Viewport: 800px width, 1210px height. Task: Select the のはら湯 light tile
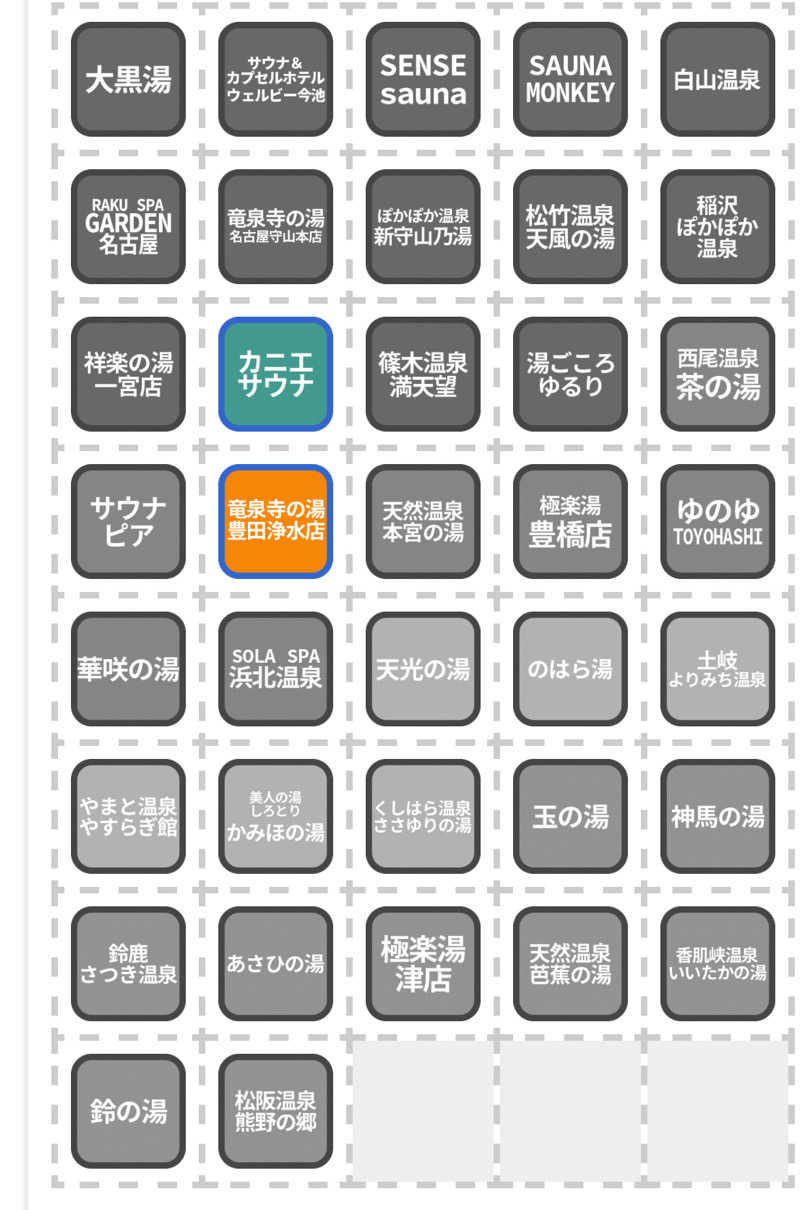click(569, 668)
